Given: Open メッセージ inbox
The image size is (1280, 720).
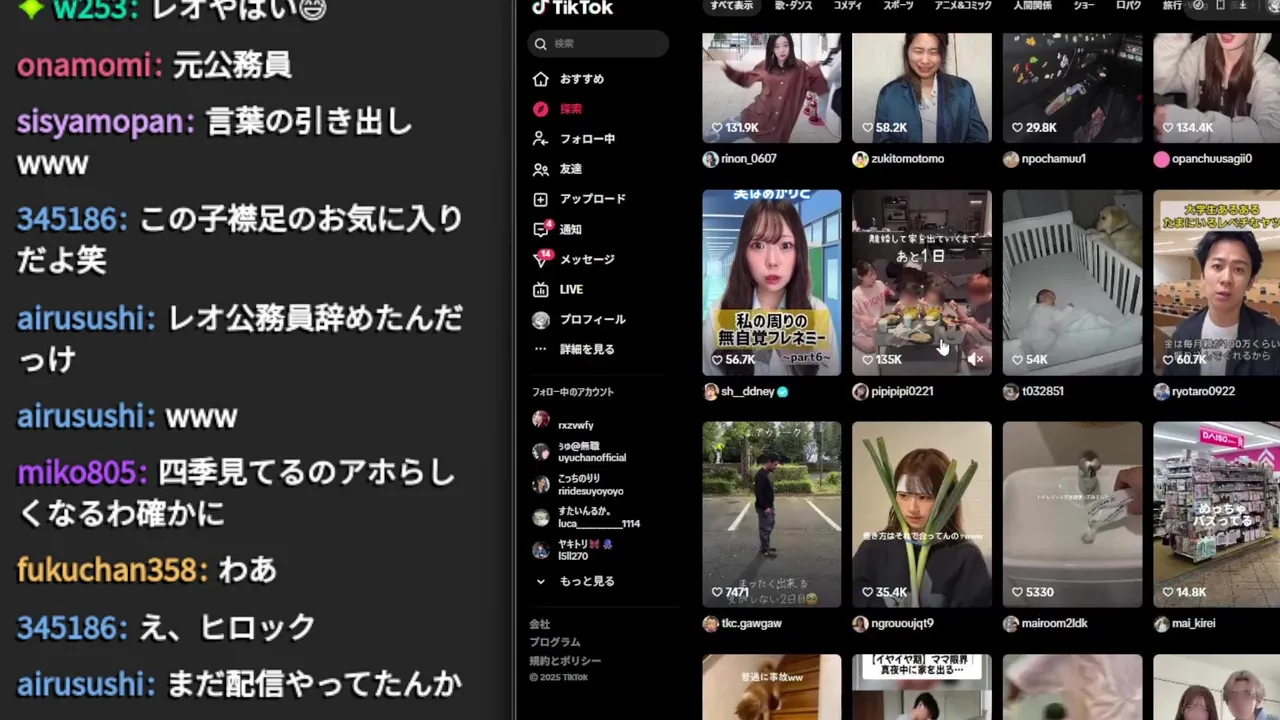Looking at the screenshot, I should pyautogui.click(x=586, y=259).
